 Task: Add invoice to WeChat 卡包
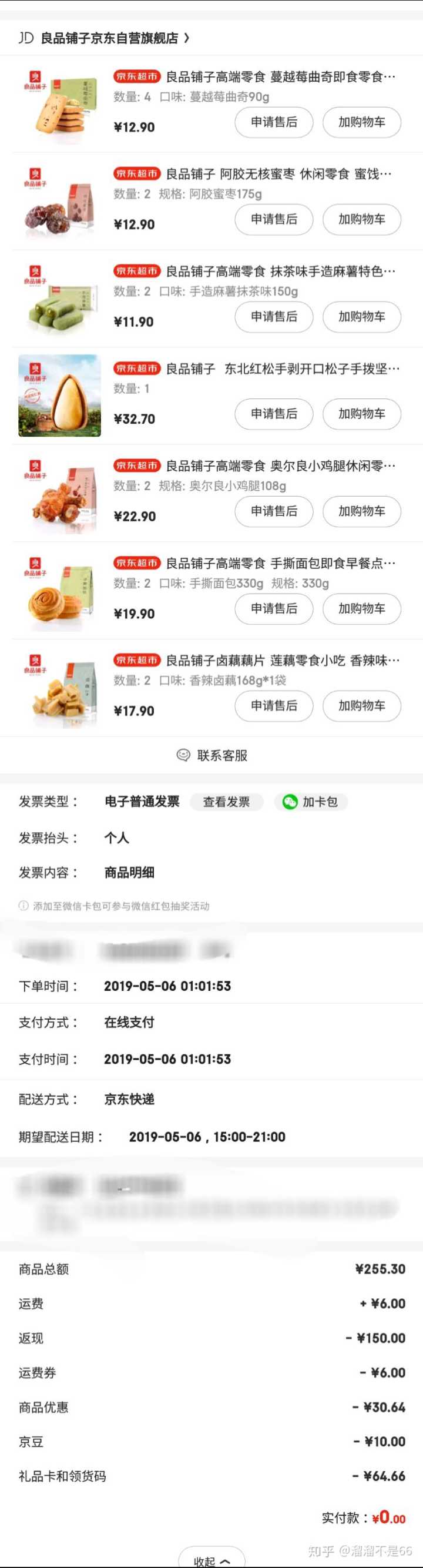311,802
